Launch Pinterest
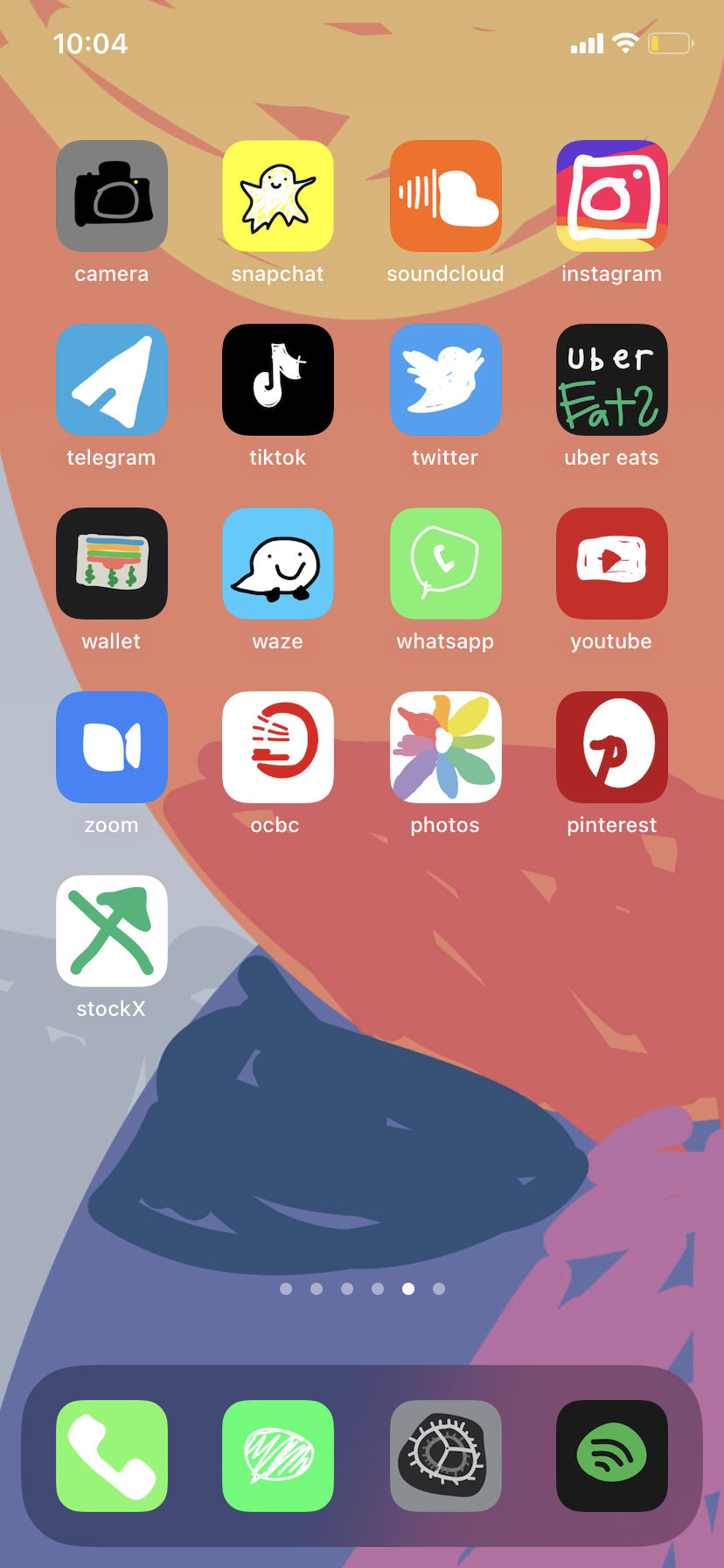Screen dimensions: 724x1568 pos(612,747)
